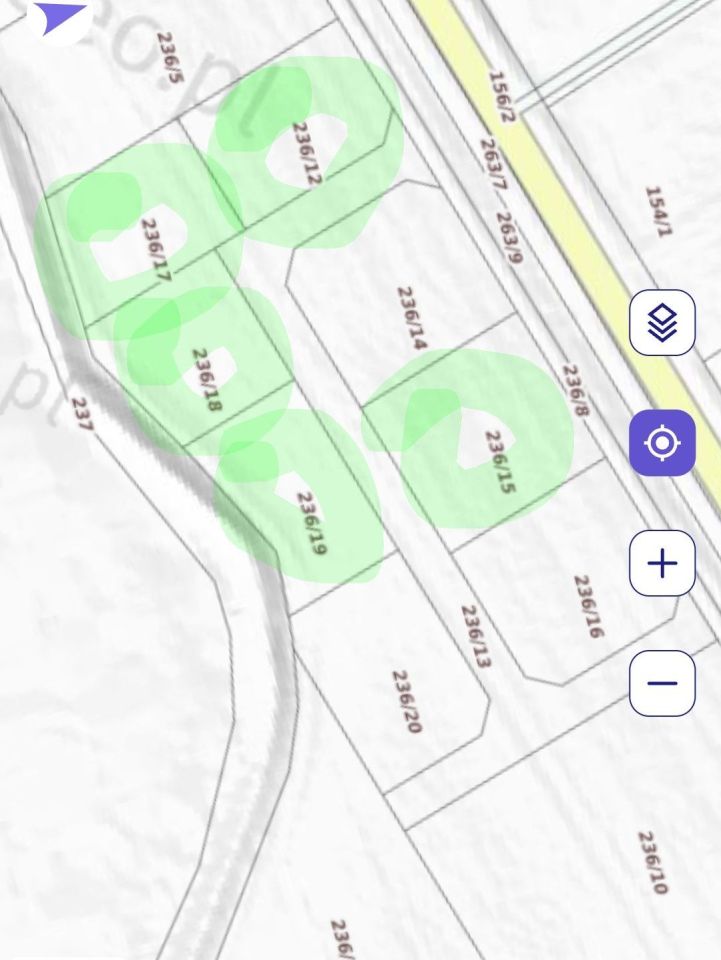Tap the compass arrow to reset orientation
This screenshot has width=721, height=960.
[60, 17]
